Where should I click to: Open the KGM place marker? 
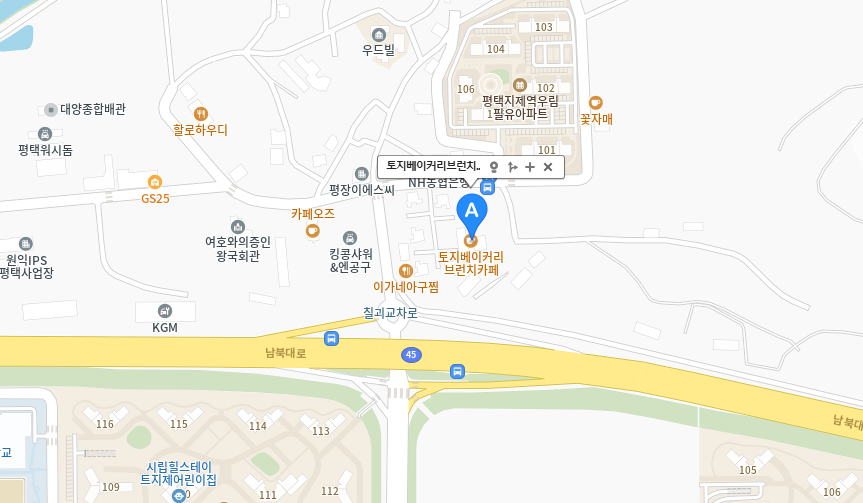(x=165, y=311)
